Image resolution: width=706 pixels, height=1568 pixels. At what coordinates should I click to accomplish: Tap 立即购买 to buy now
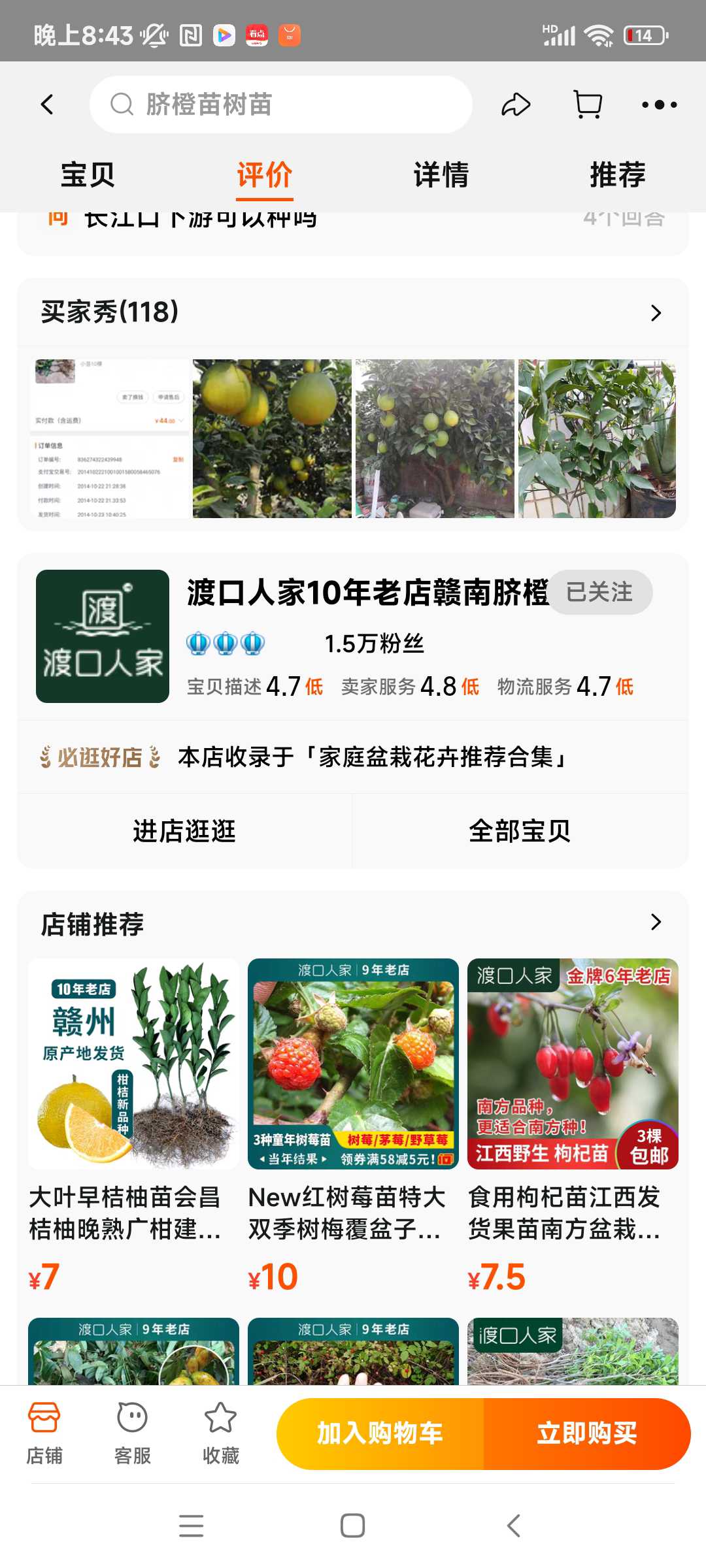click(x=587, y=1434)
